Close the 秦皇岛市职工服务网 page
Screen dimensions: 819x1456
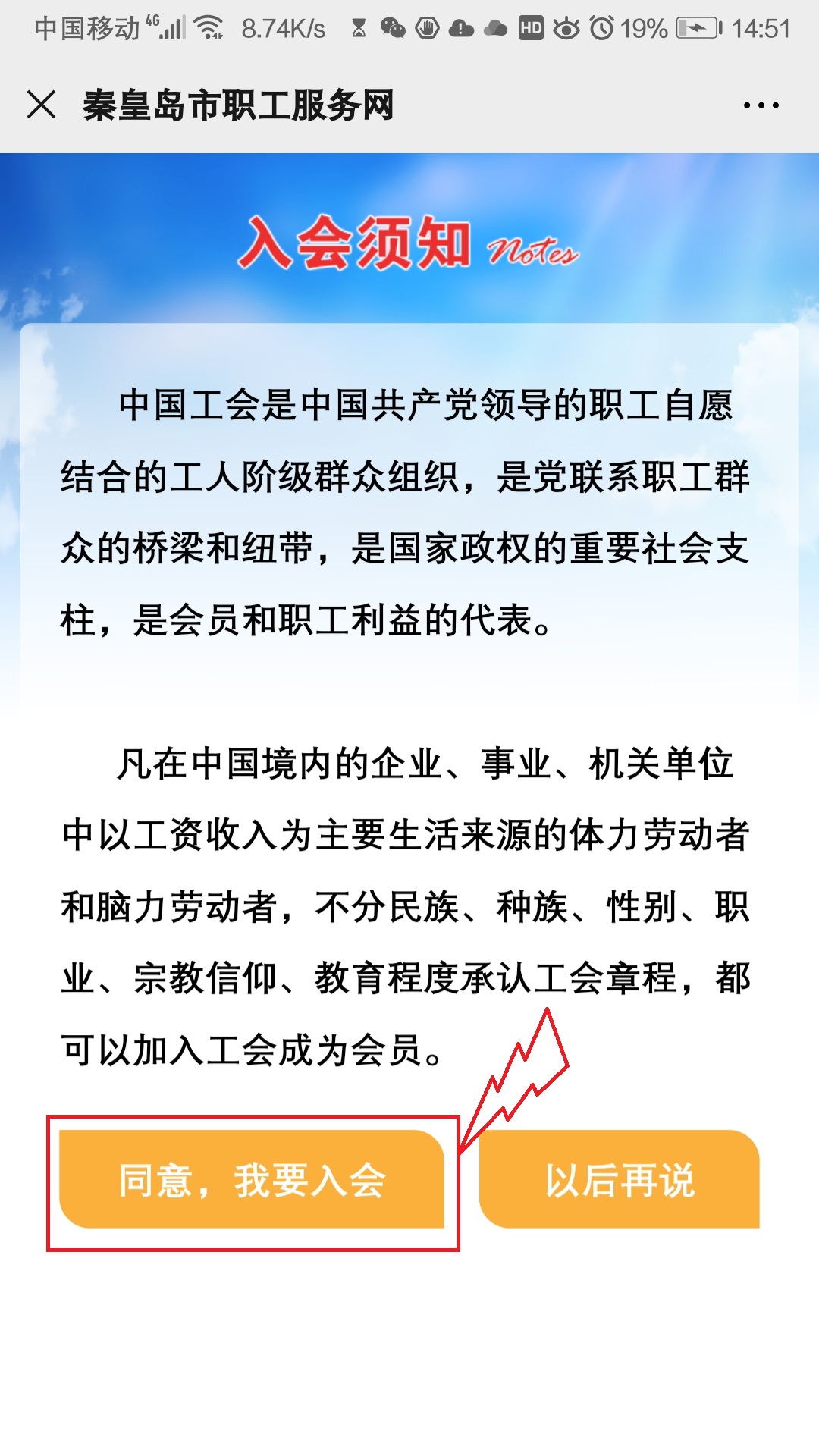(42, 105)
